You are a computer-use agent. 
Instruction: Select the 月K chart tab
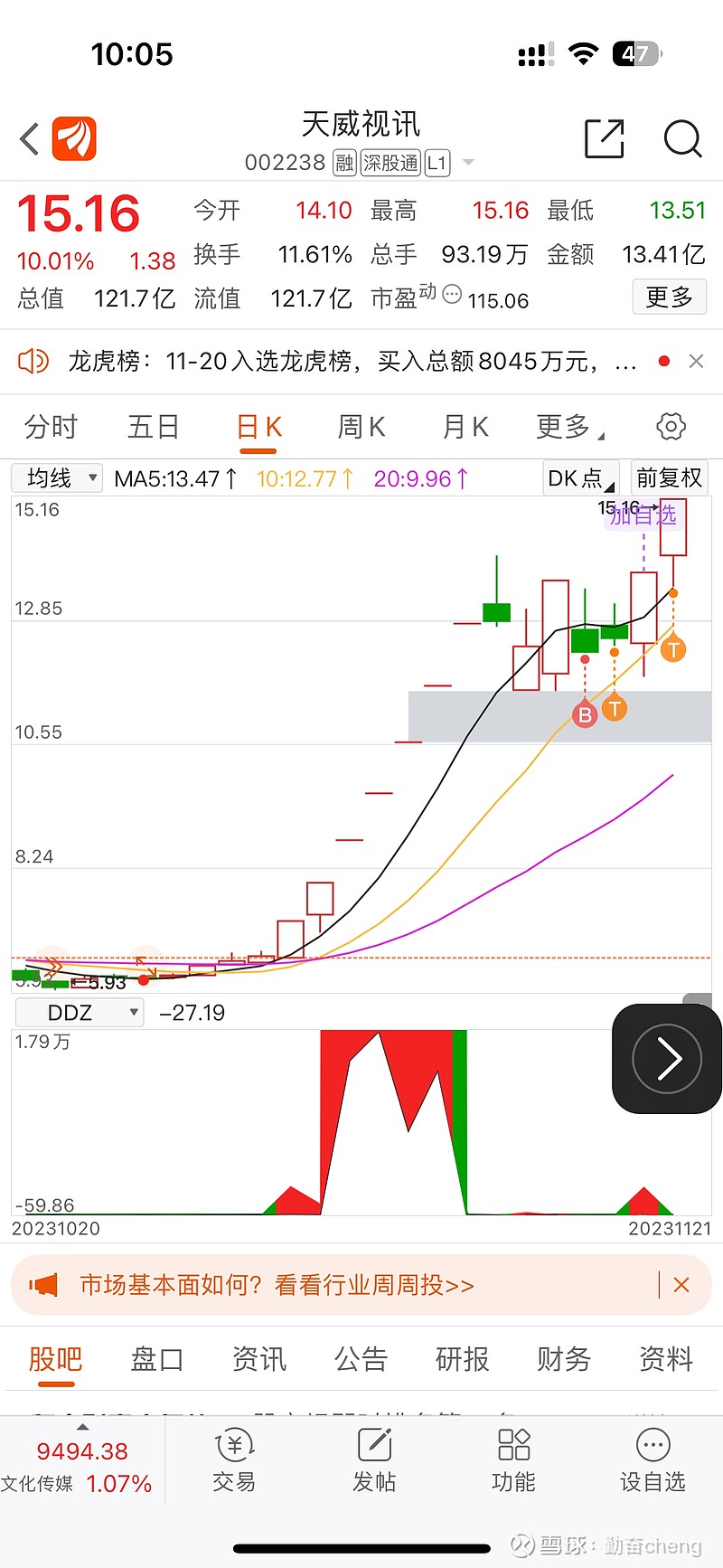[465, 427]
